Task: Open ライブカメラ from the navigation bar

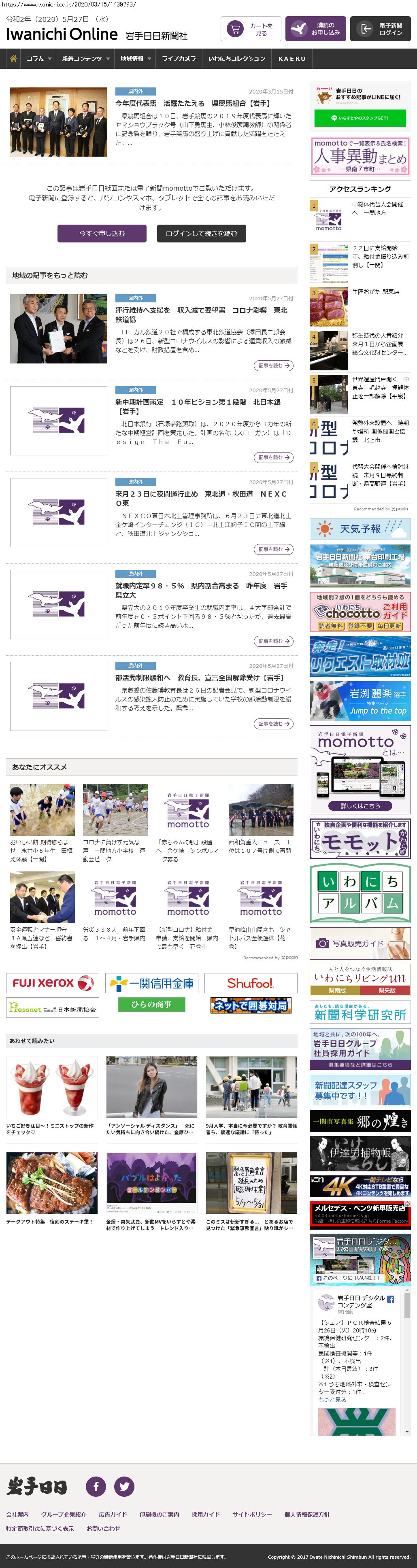Action: coord(179,58)
